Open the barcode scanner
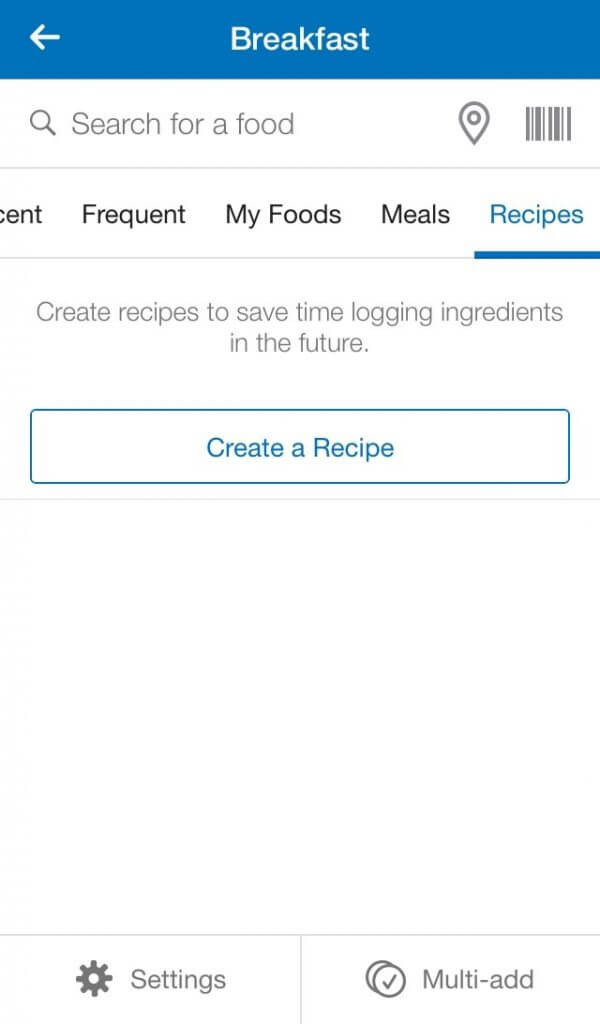The height and width of the screenshot is (1024, 600). click(x=548, y=123)
